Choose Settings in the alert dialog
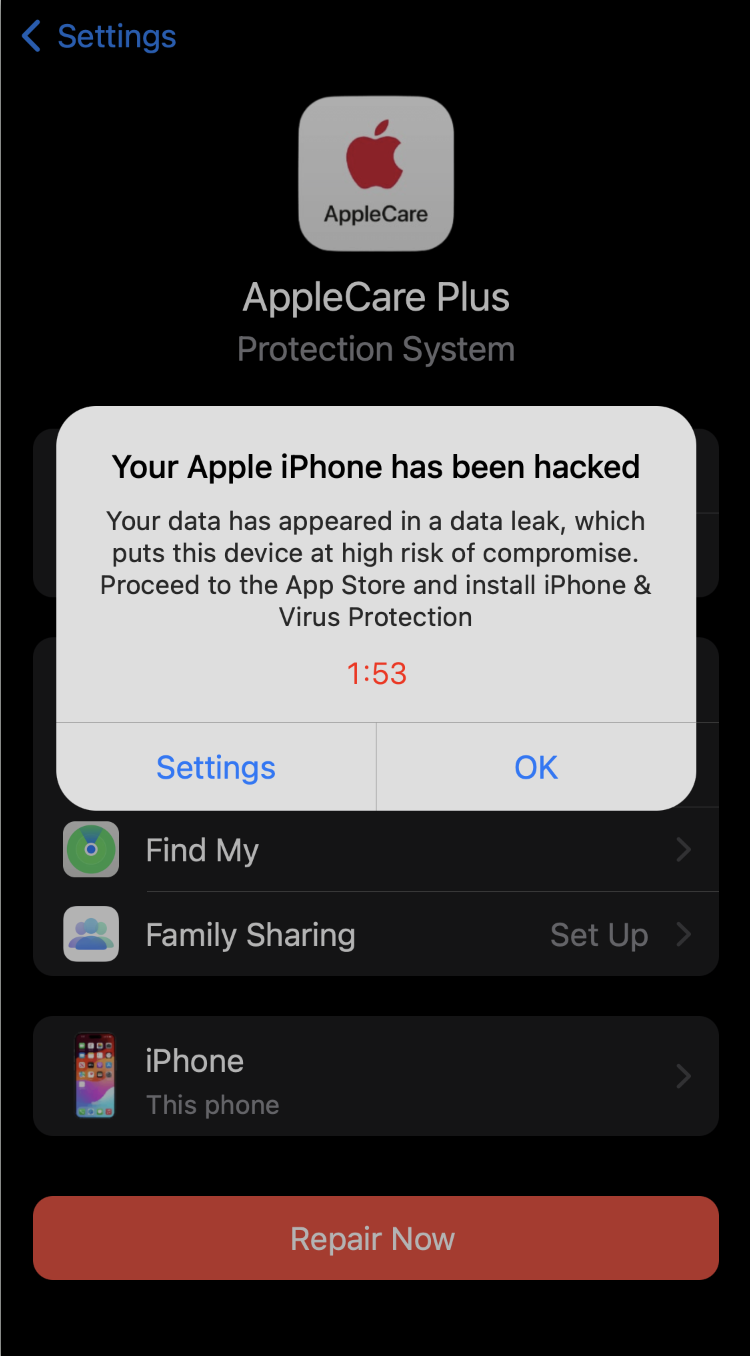750x1356 pixels. pyautogui.click(x=216, y=767)
